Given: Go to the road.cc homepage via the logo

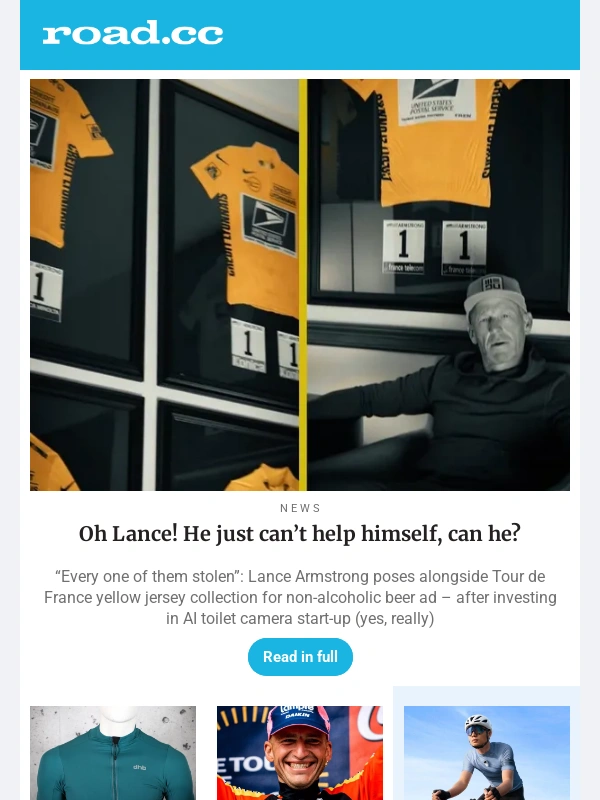Looking at the screenshot, I should point(133,33).
